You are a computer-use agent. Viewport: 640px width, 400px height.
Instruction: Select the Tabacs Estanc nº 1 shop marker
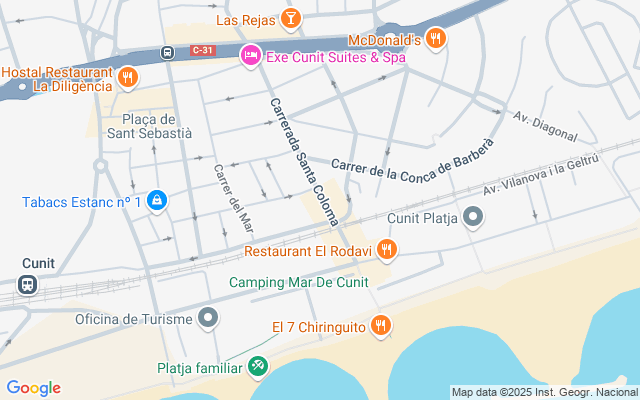(156, 202)
